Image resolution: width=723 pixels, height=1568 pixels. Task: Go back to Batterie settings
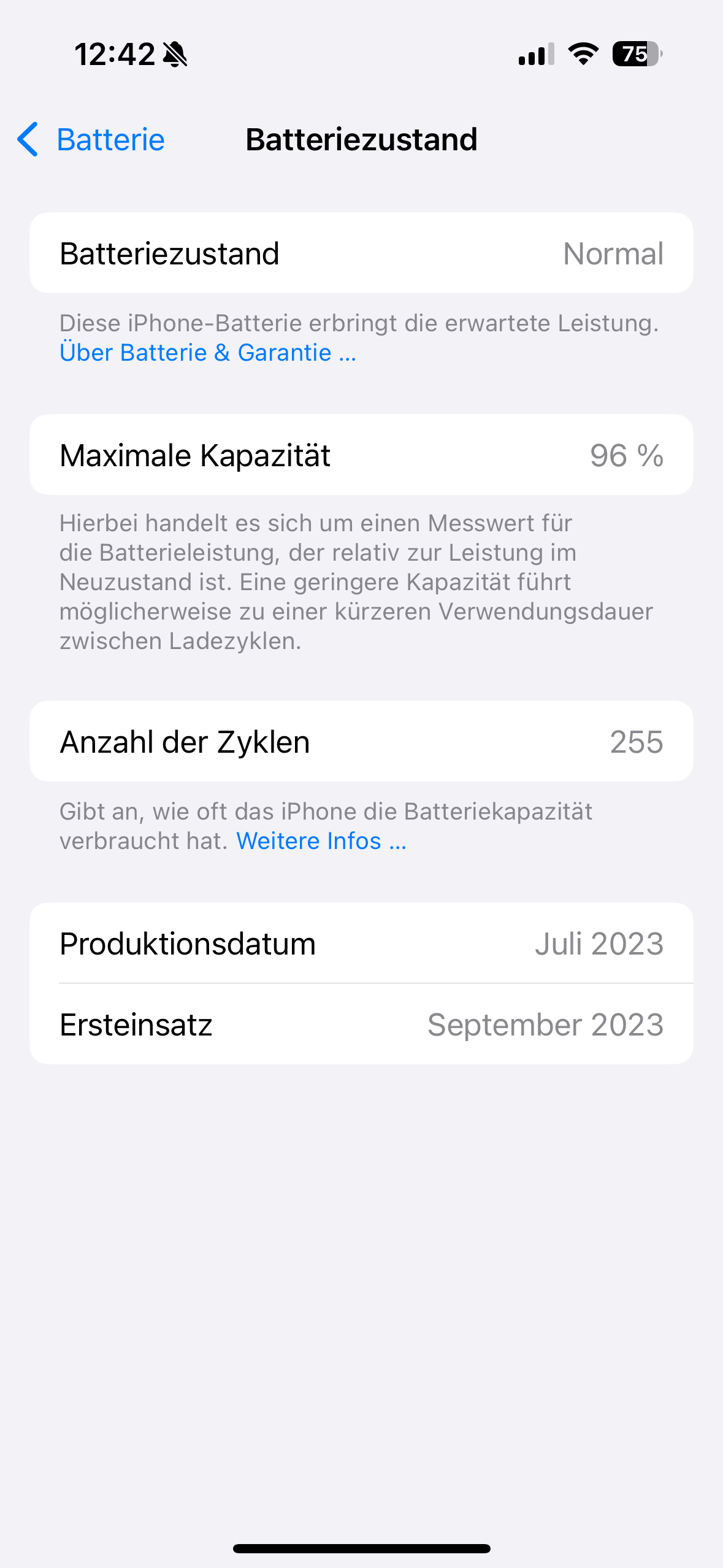(x=91, y=139)
